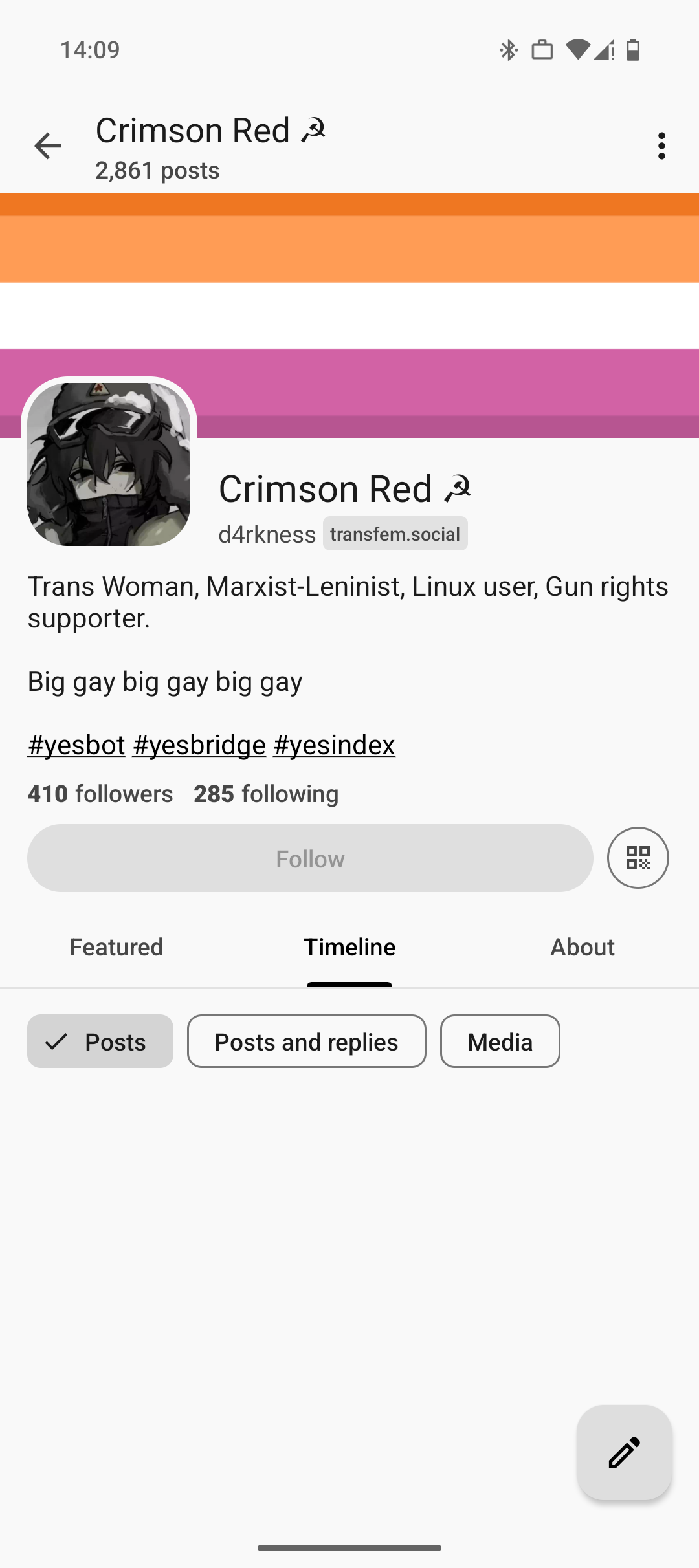Image resolution: width=699 pixels, height=1568 pixels.
Task: Open the #yesbot hashtag
Action: click(x=76, y=745)
